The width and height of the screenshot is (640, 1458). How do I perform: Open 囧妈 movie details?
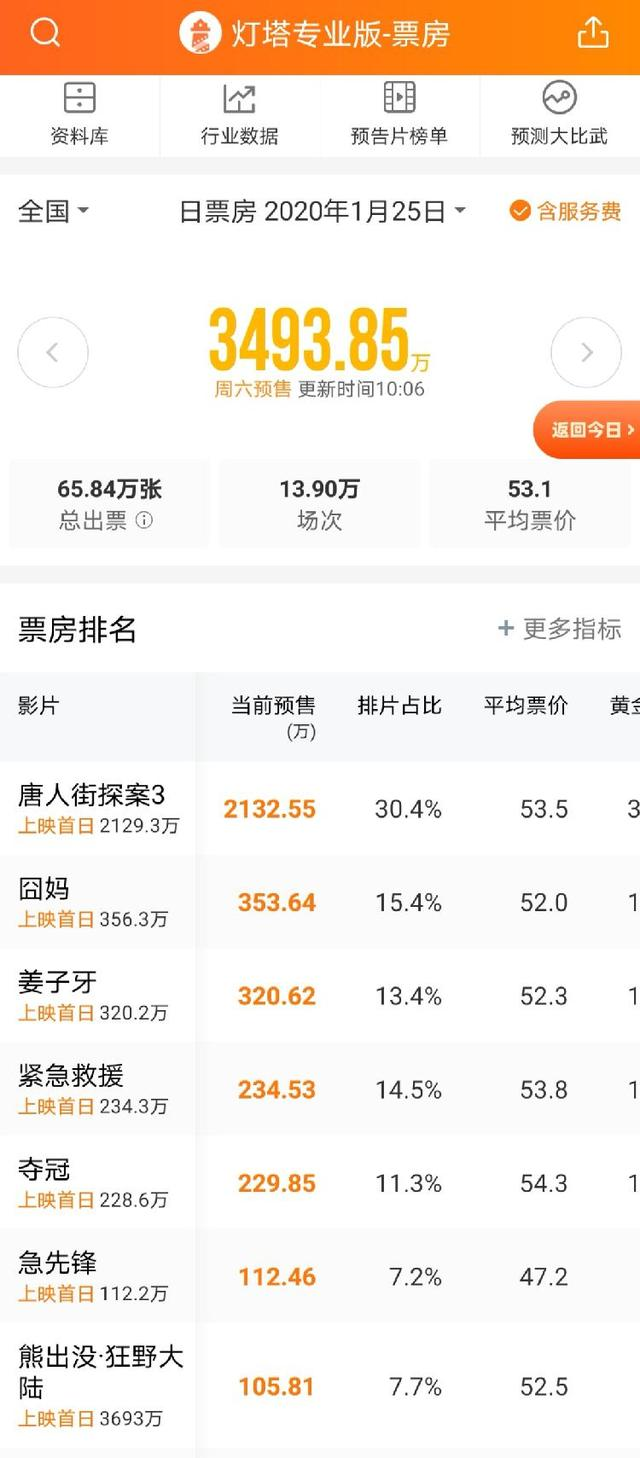tap(320, 902)
